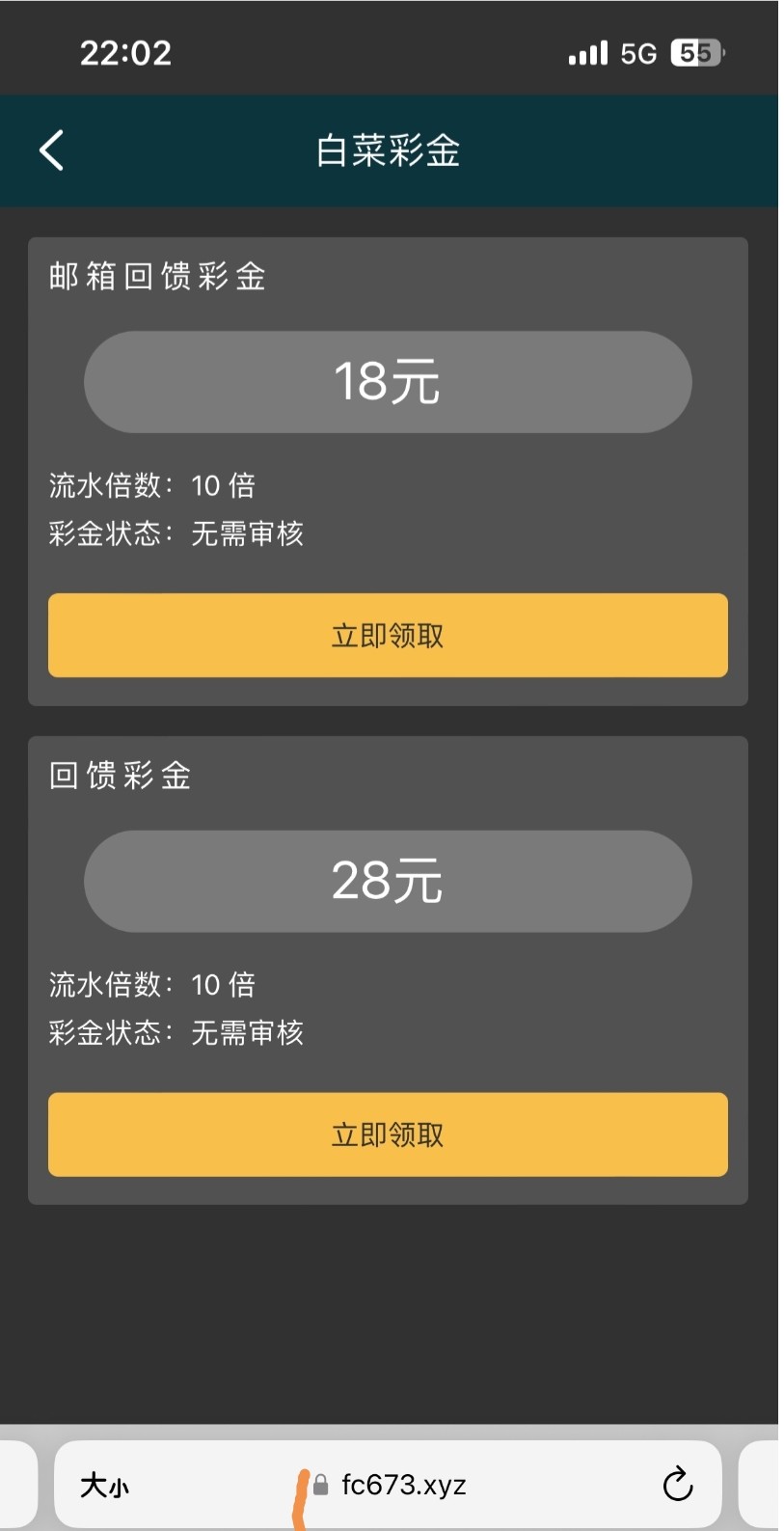
Task: Reload the page with the refresh icon
Action: (677, 1484)
